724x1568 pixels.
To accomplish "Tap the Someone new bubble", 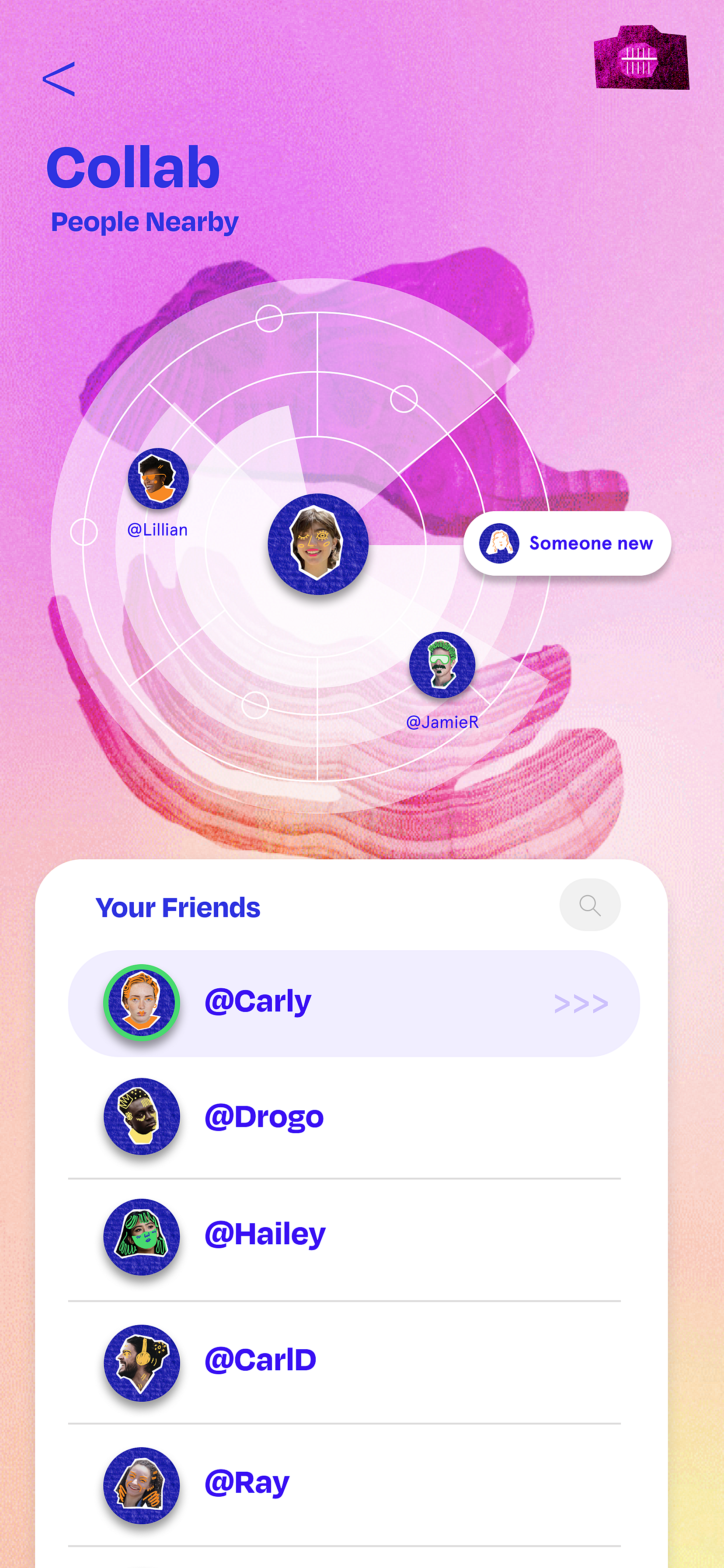I will click(567, 543).
